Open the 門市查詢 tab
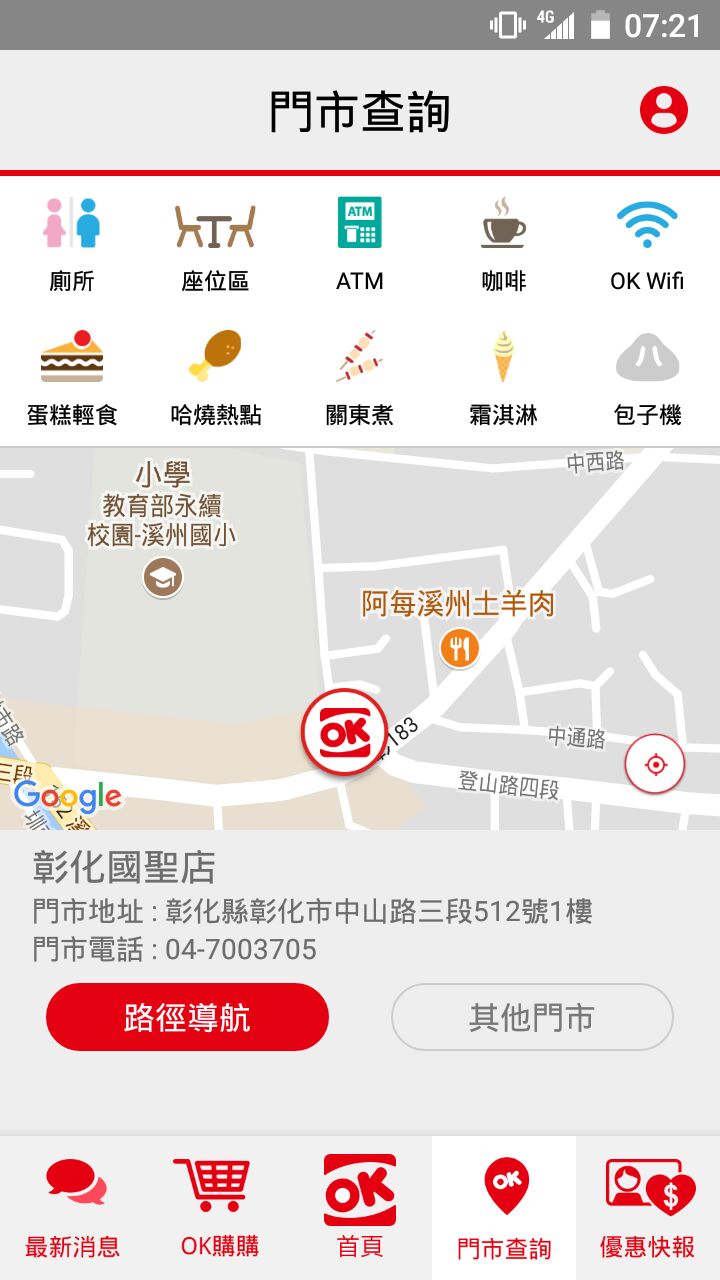 pyautogui.click(x=504, y=1208)
